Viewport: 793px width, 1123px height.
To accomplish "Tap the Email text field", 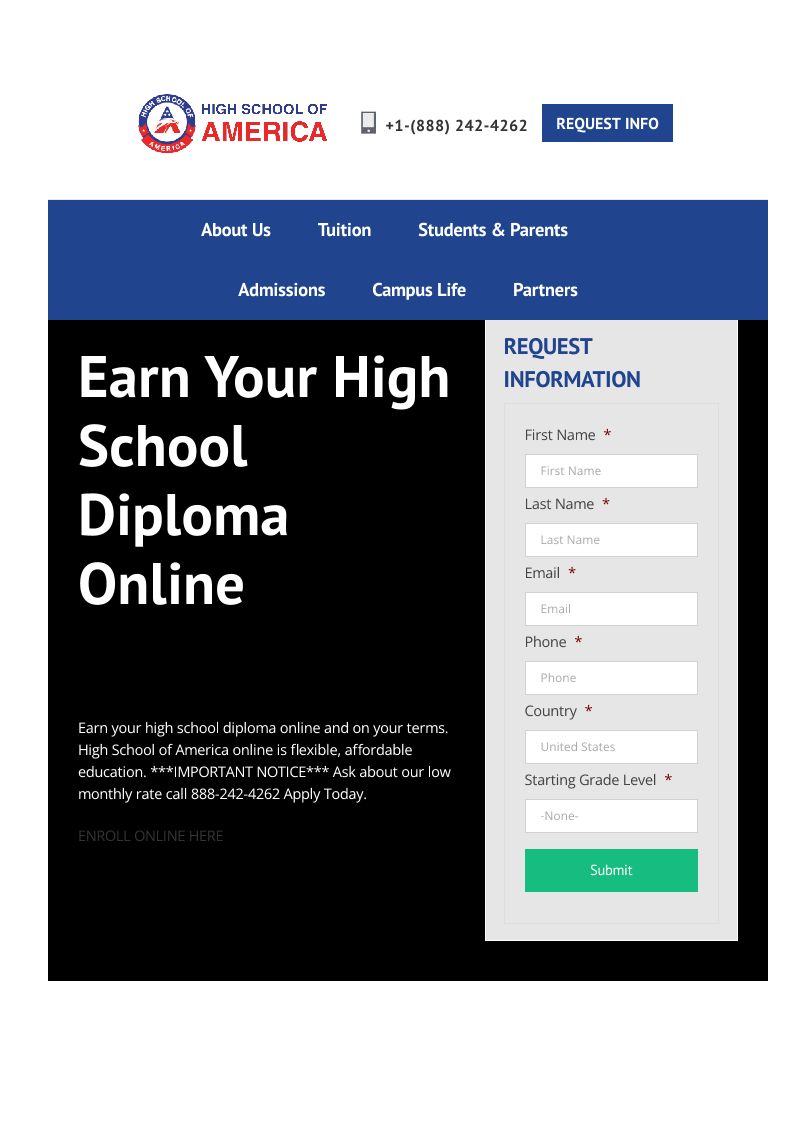I will pyautogui.click(x=611, y=609).
